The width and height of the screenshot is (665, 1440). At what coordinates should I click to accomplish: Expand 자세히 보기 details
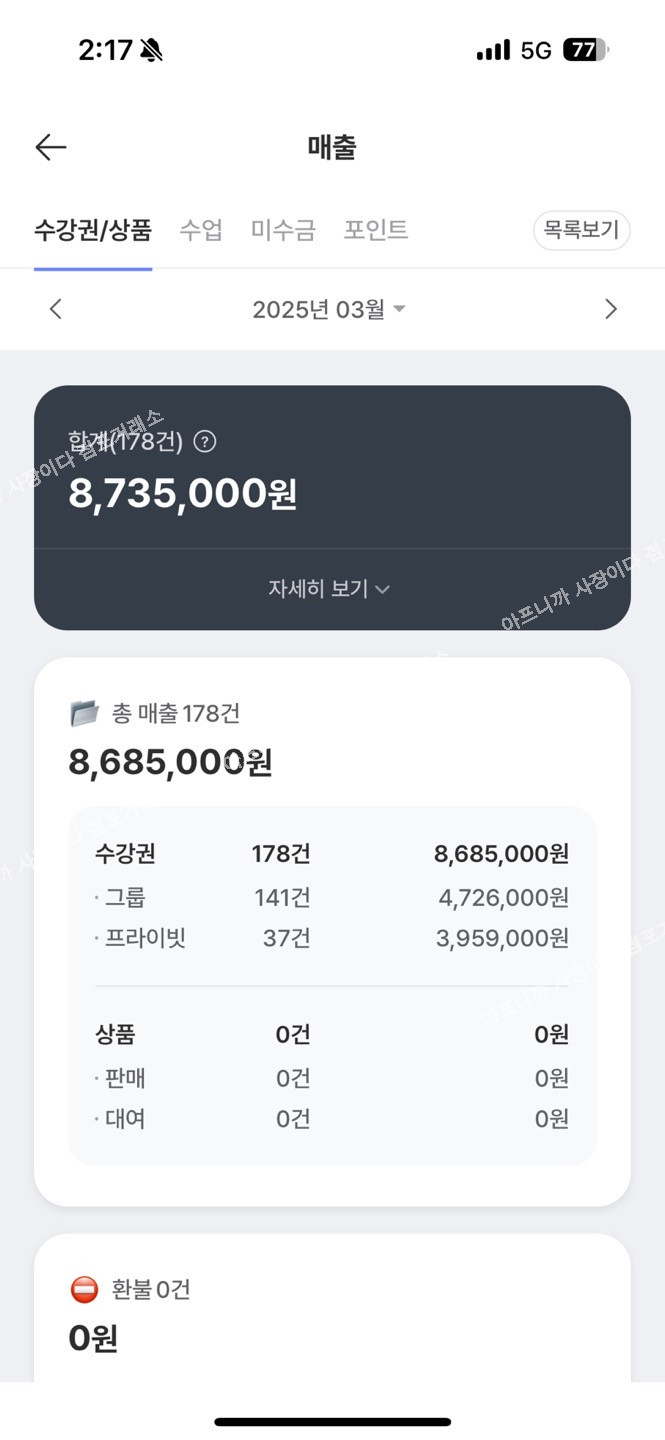coord(329,589)
